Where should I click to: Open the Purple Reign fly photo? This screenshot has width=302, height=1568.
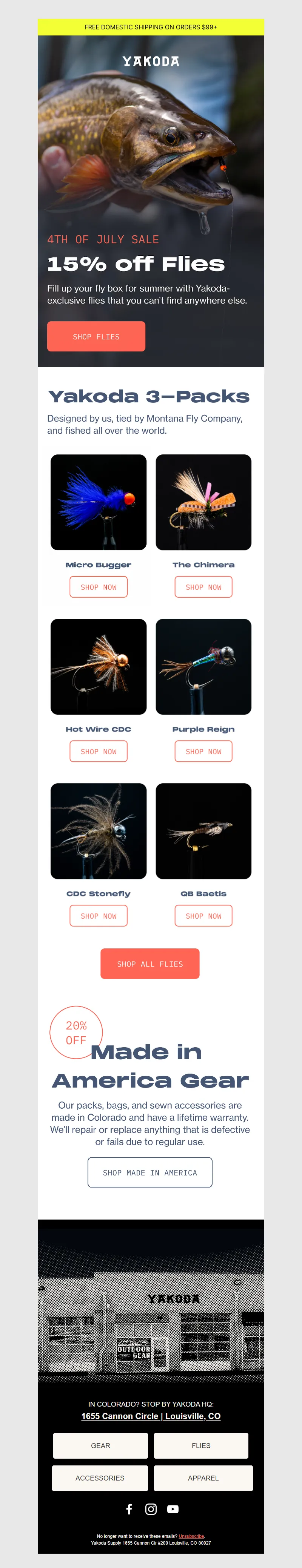(203, 666)
